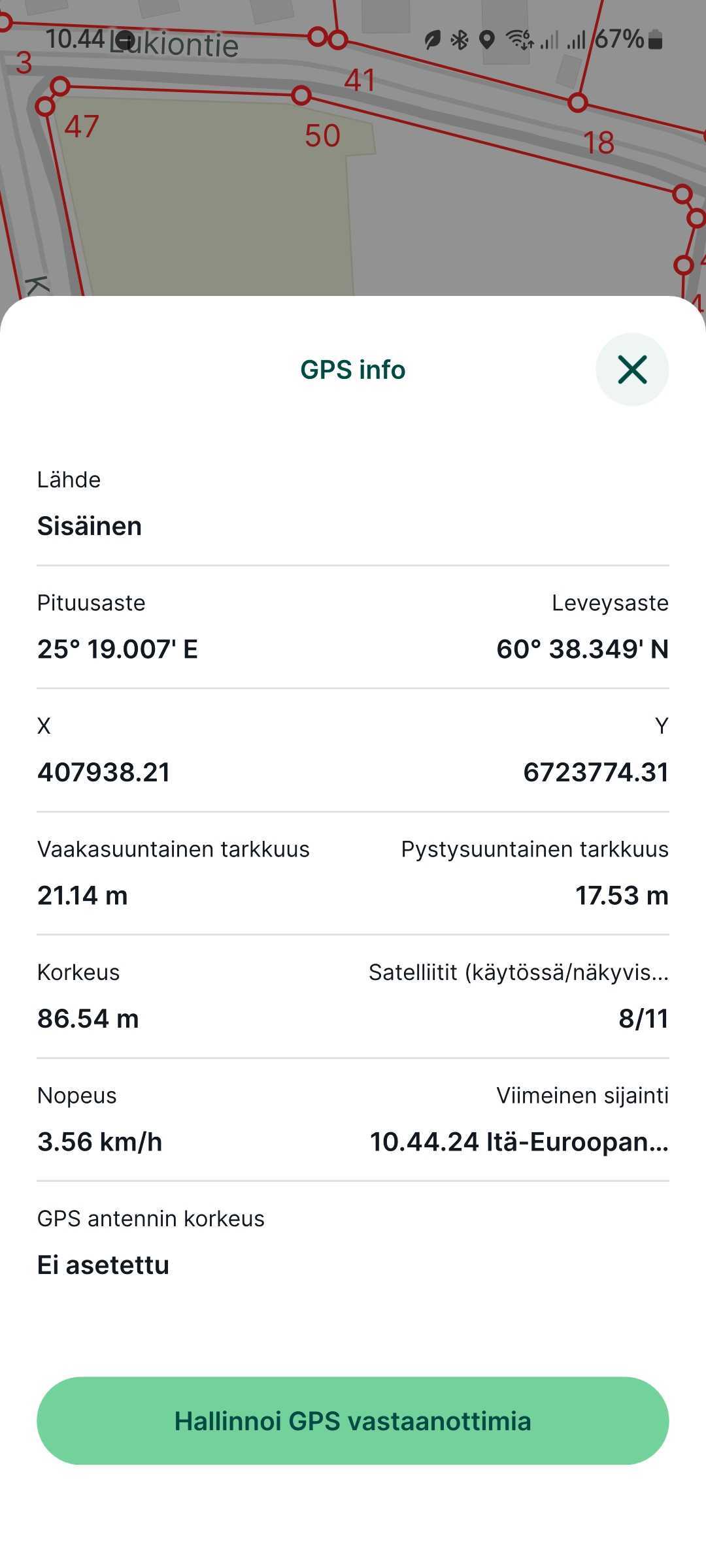Tap Hallinnoi GPS vastaanottimia button
The width and height of the screenshot is (706, 1568).
click(x=353, y=1421)
